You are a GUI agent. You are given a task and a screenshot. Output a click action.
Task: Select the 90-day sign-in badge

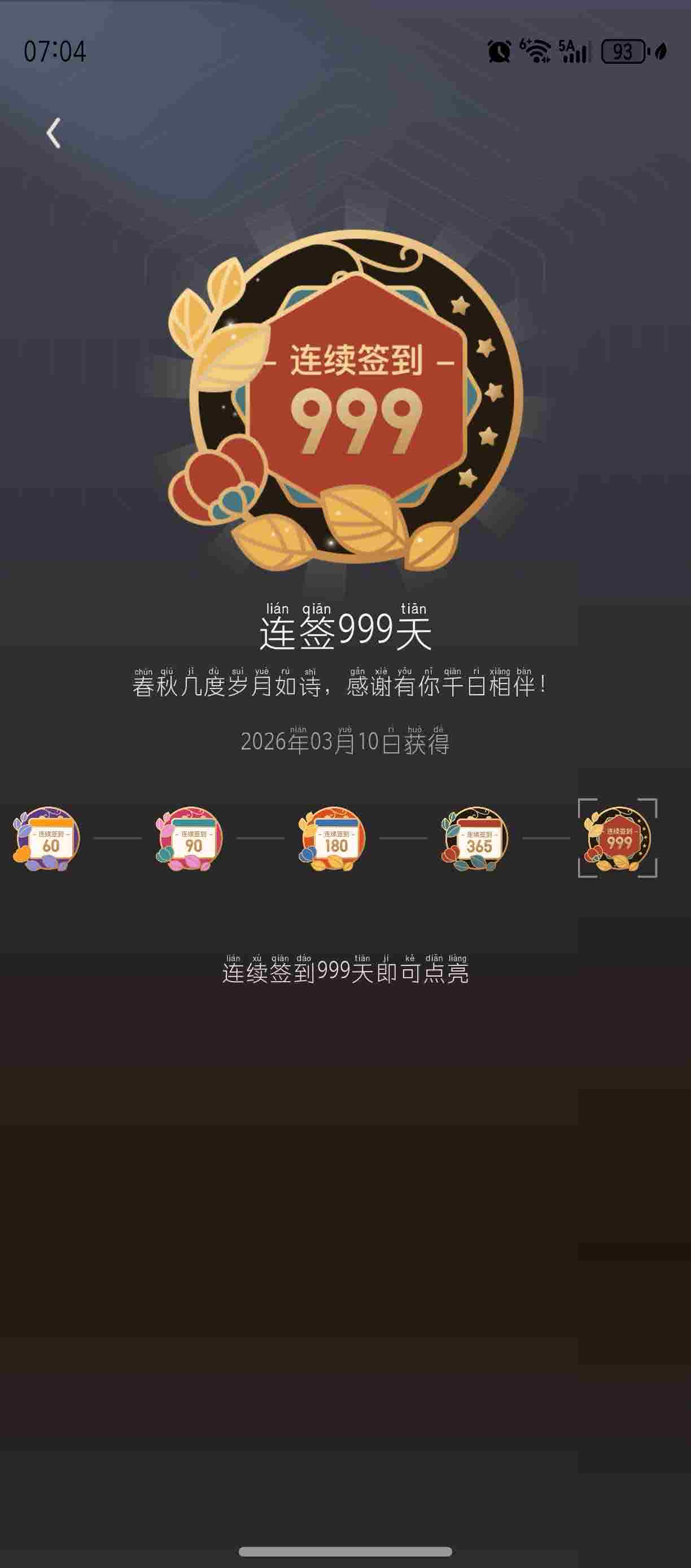[189, 838]
